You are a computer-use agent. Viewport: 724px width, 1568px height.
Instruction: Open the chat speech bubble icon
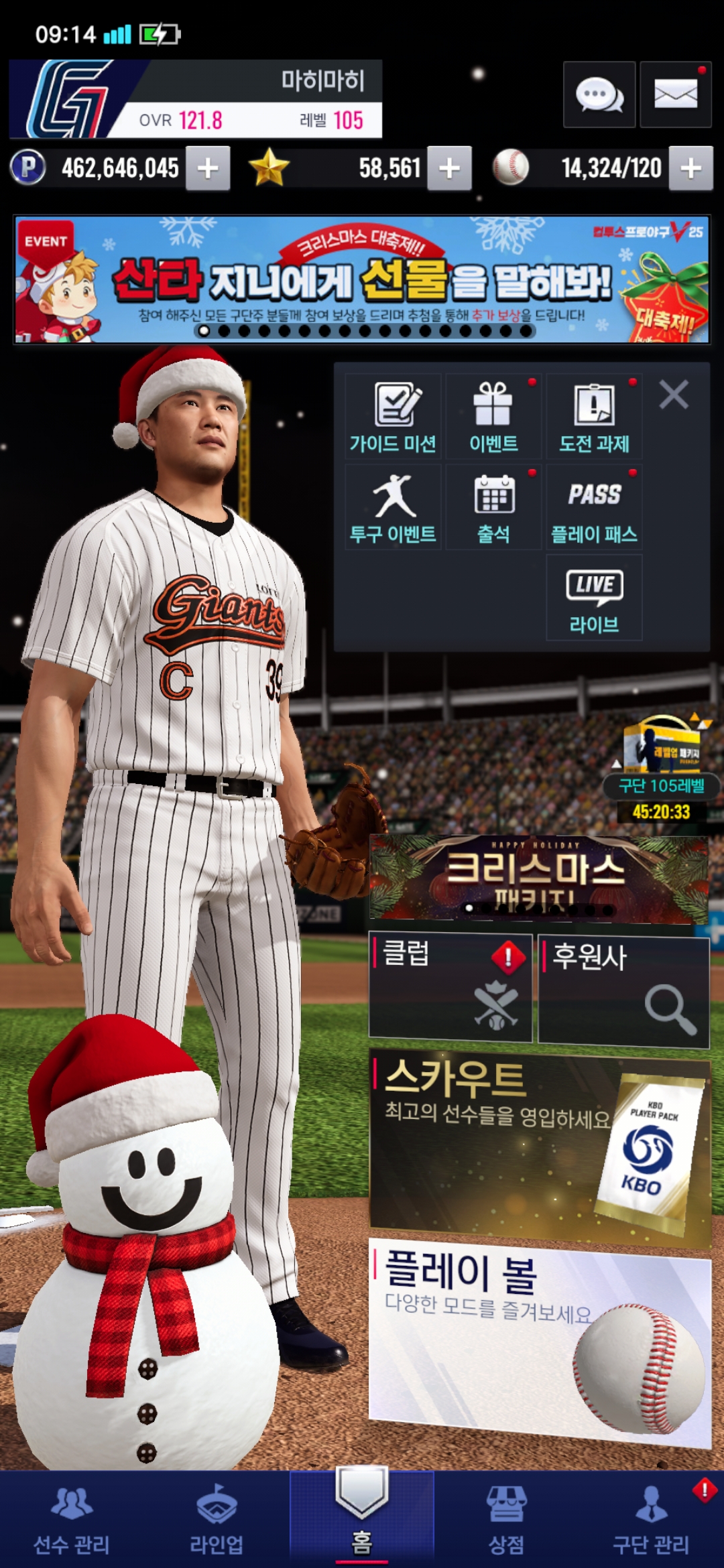tap(599, 94)
